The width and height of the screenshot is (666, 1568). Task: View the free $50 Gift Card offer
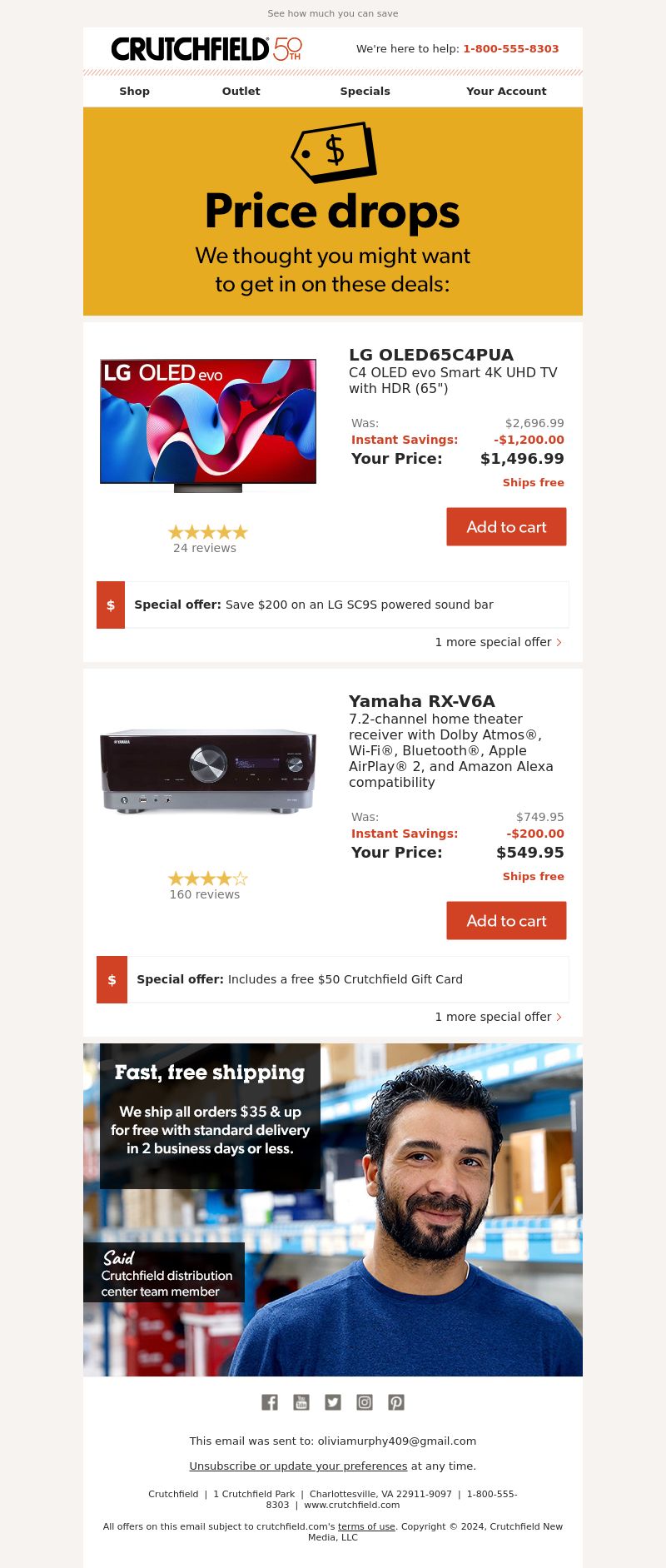333,979
